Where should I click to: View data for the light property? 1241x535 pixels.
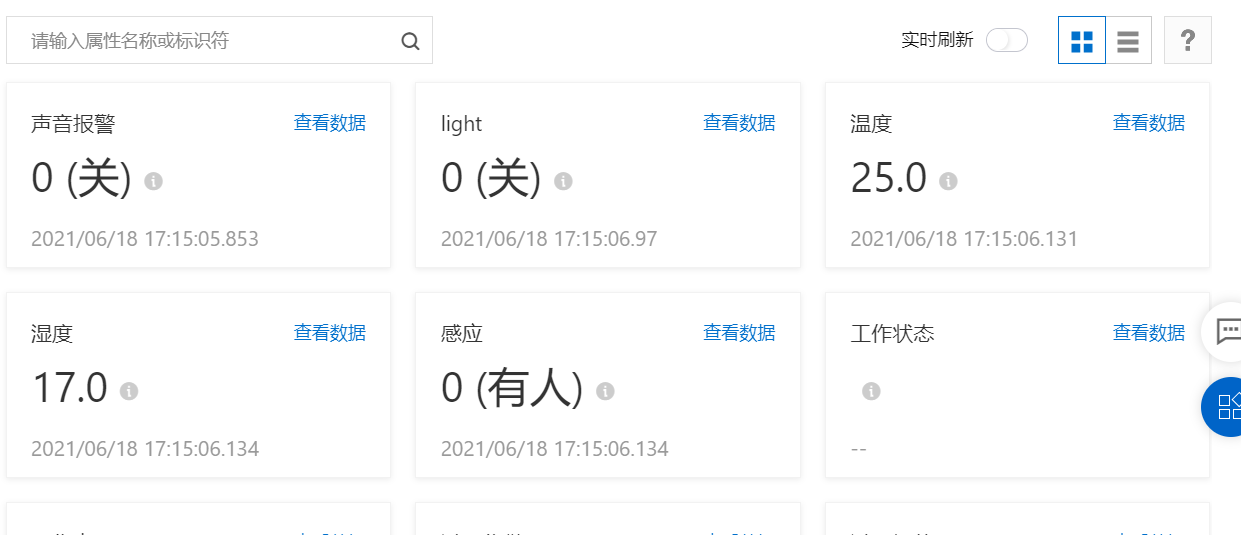point(738,123)
